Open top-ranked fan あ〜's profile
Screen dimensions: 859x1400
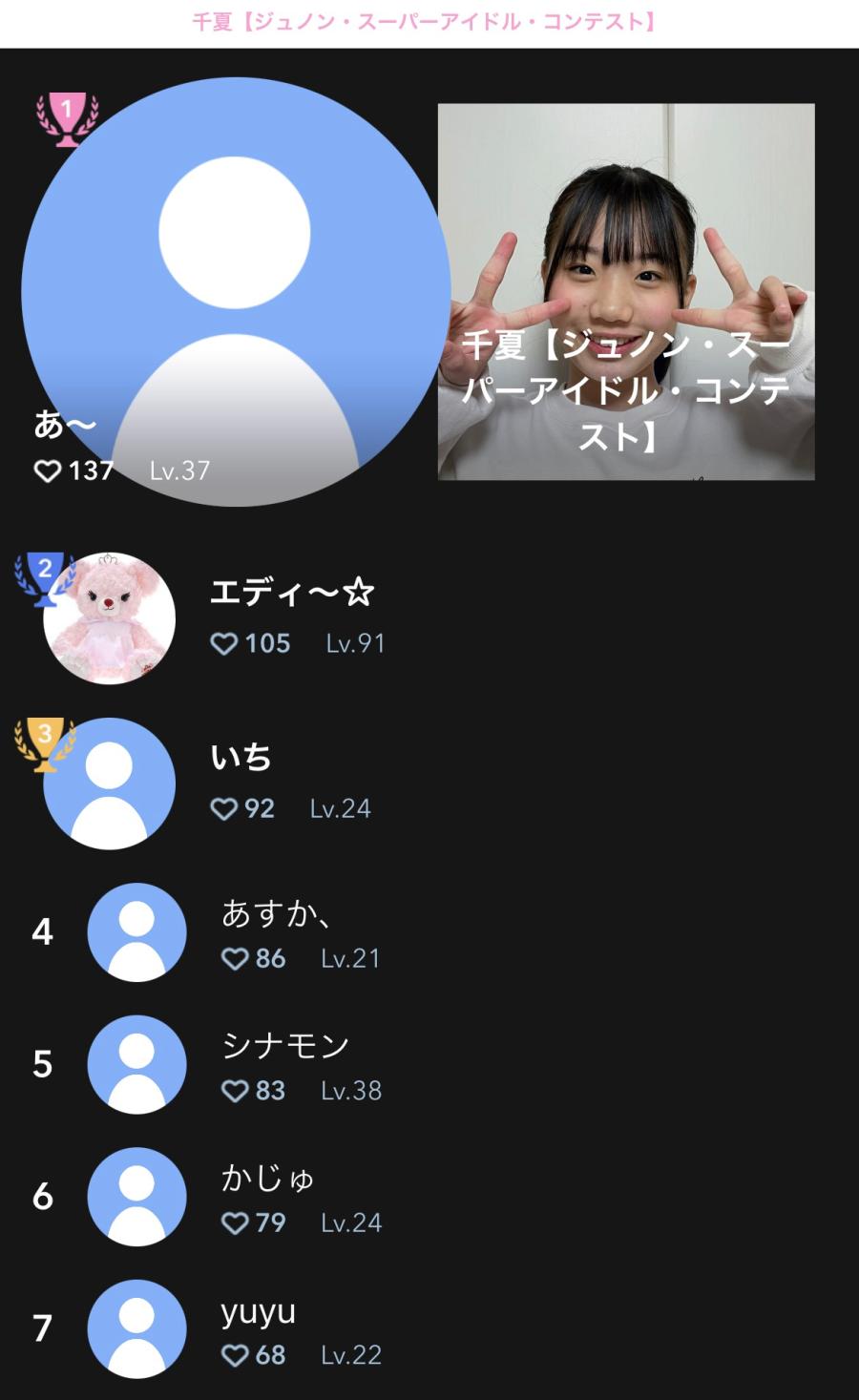[235, 292]
